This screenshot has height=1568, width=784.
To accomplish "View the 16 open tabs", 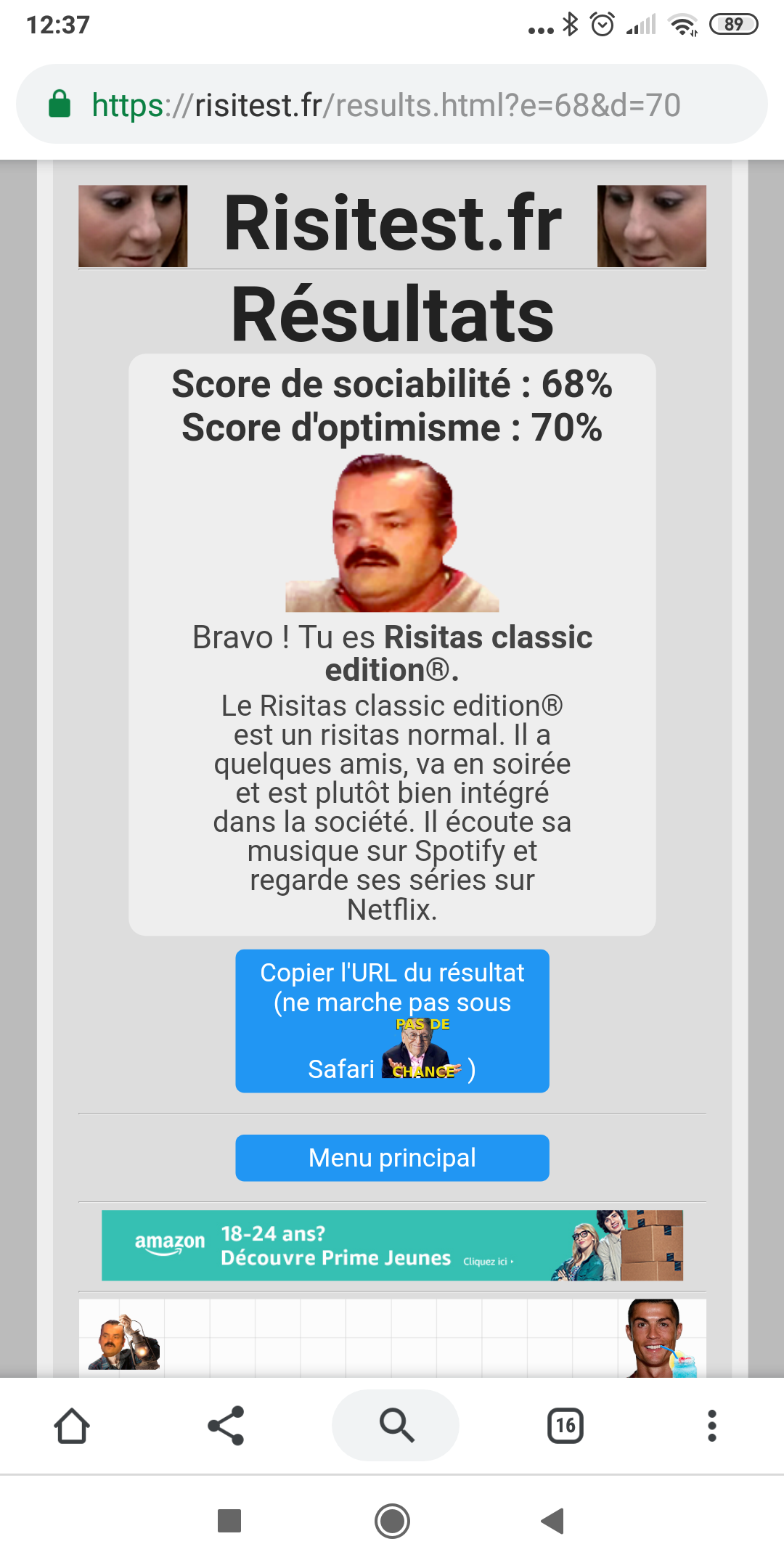I will click(565, 1426).
